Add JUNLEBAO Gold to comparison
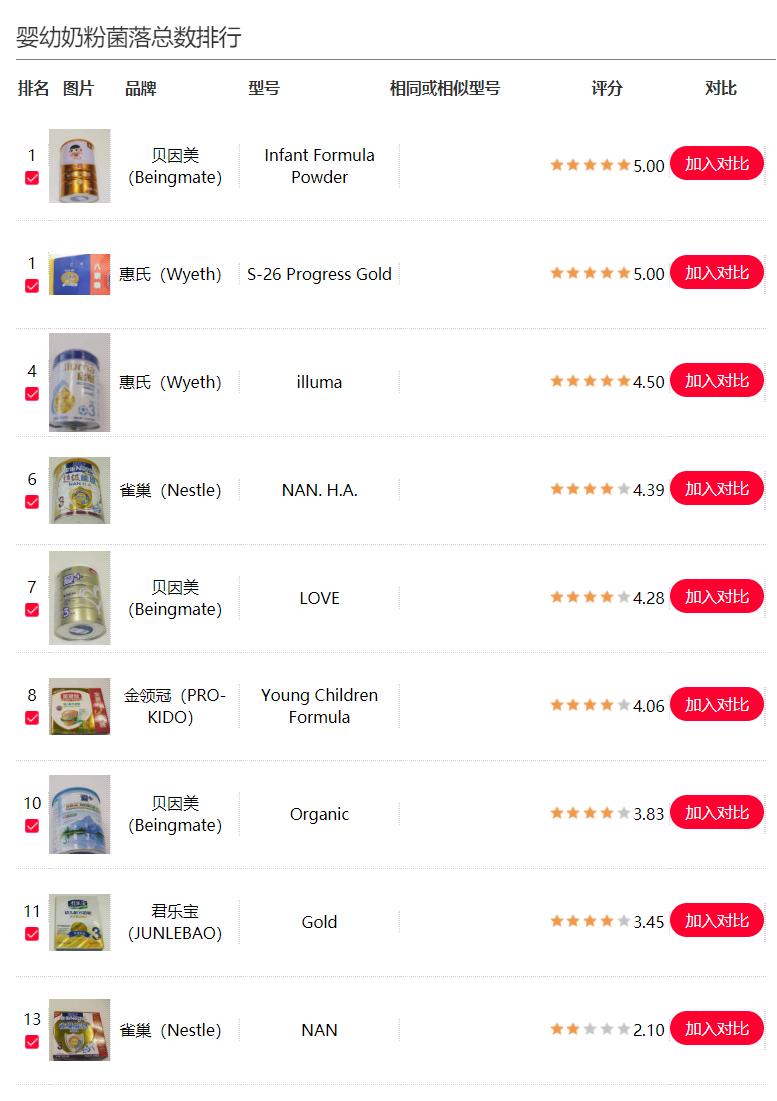 (x=716, y=920)
